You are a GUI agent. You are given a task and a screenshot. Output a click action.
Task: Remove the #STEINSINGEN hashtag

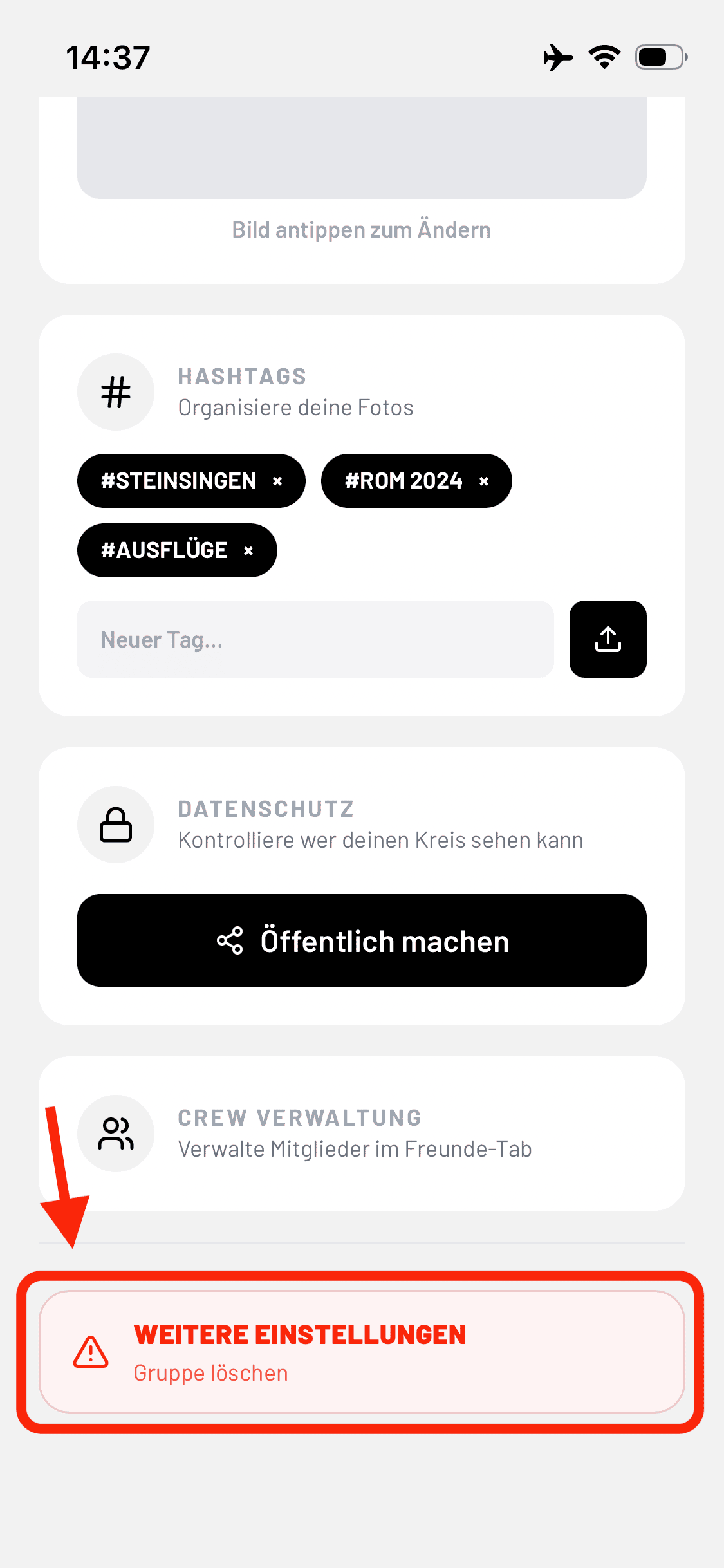tap(278, 480)
